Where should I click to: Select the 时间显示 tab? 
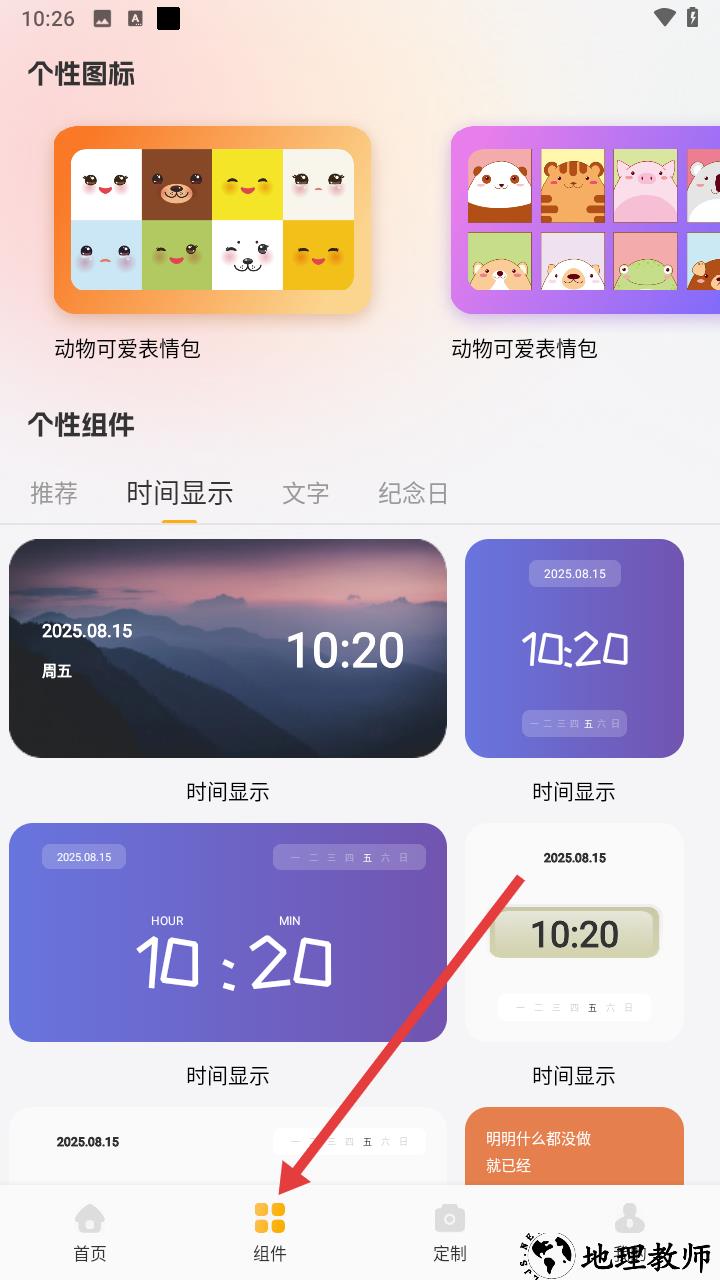[x=179, y=493]
